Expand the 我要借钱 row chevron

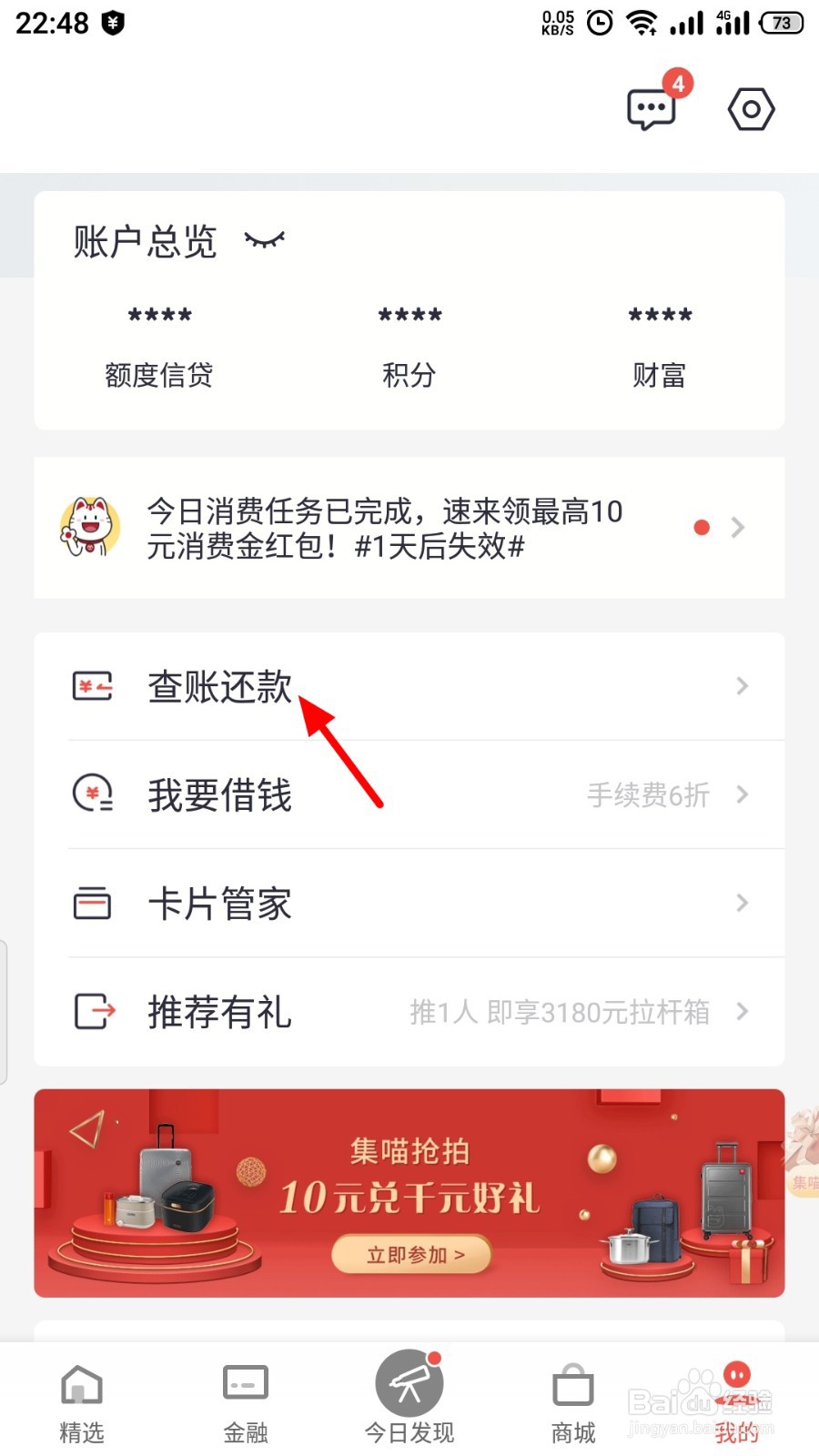click(x=743, y=795)
